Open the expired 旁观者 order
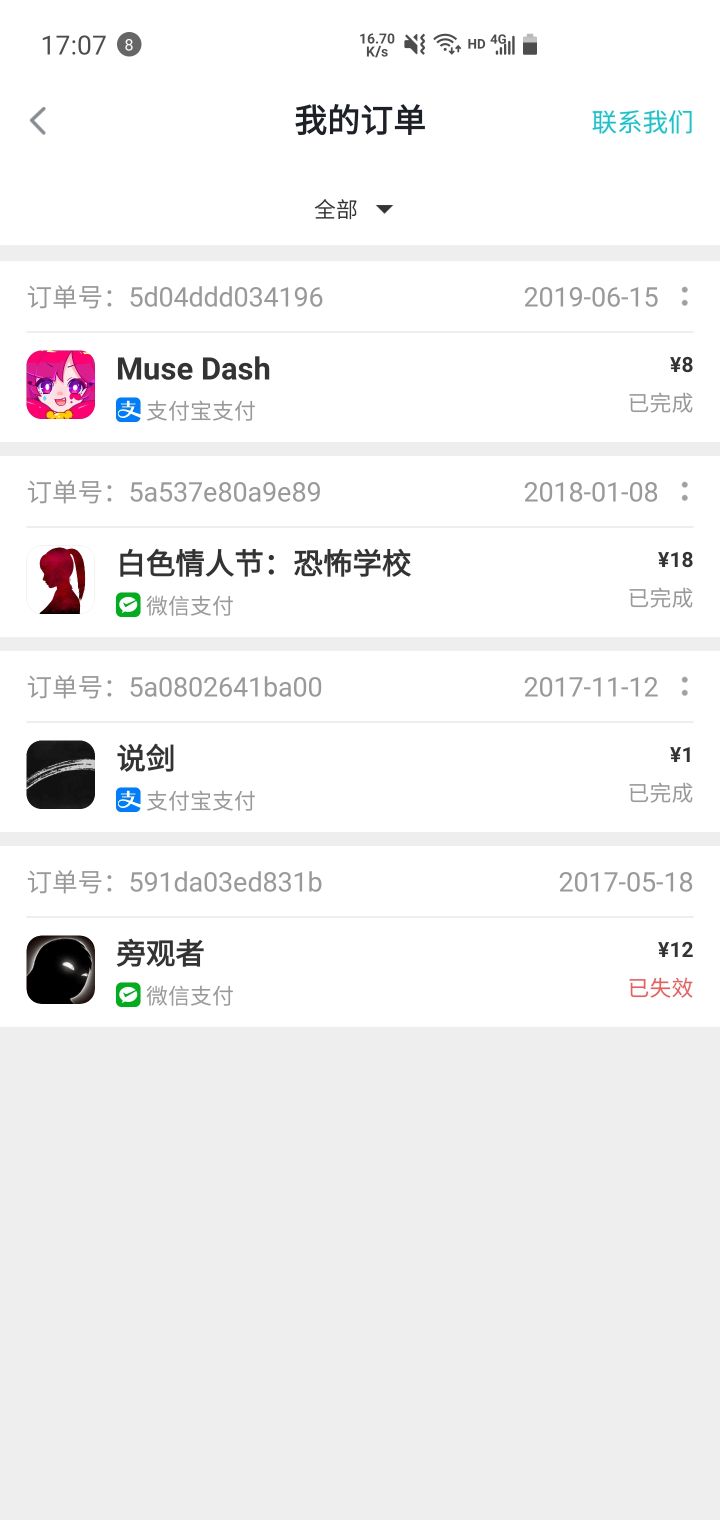Image resolution: width=720 pixels, height=1520 pixels. coord(360,970)
